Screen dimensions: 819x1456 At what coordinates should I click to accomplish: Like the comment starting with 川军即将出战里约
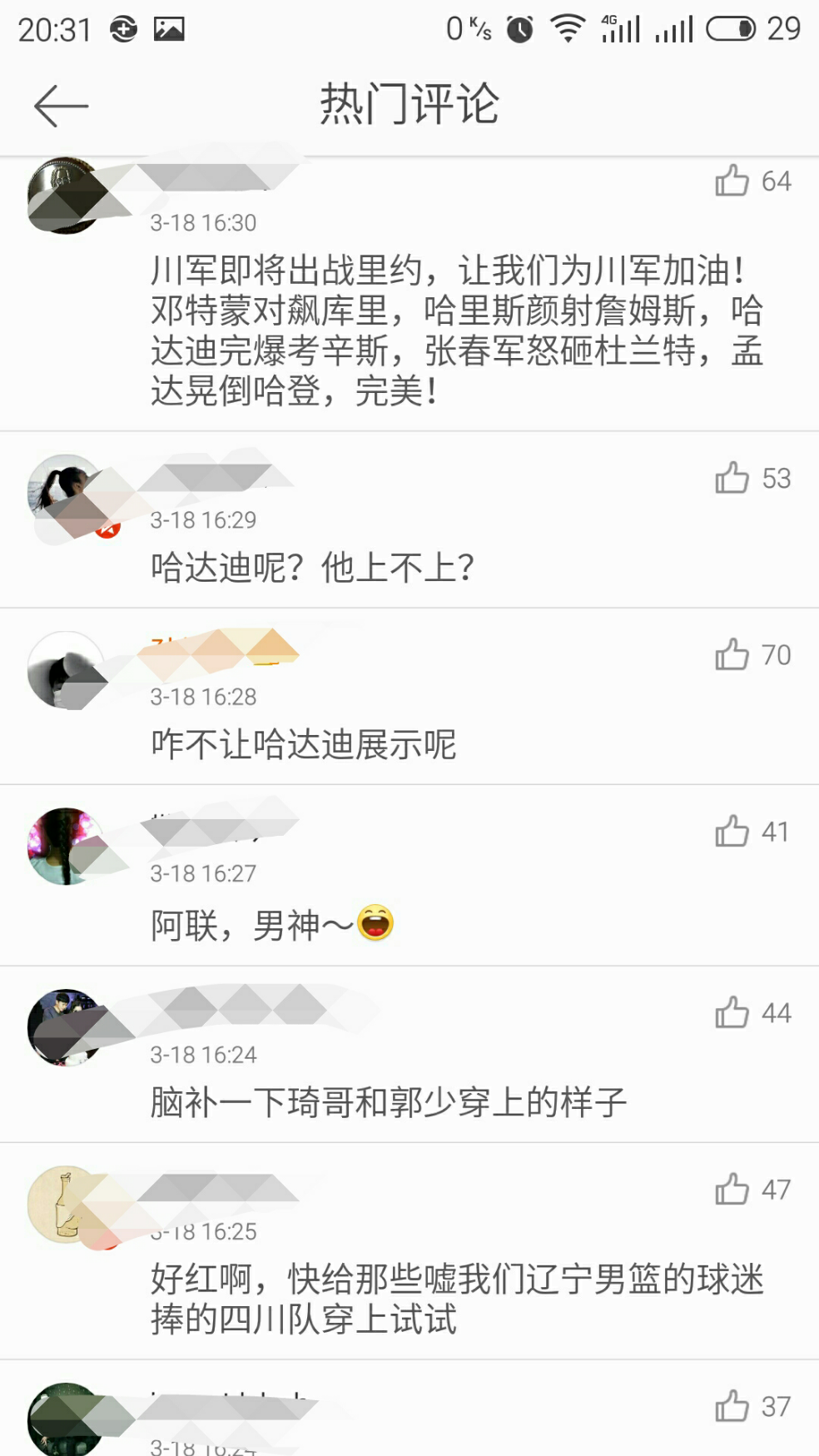732,181
